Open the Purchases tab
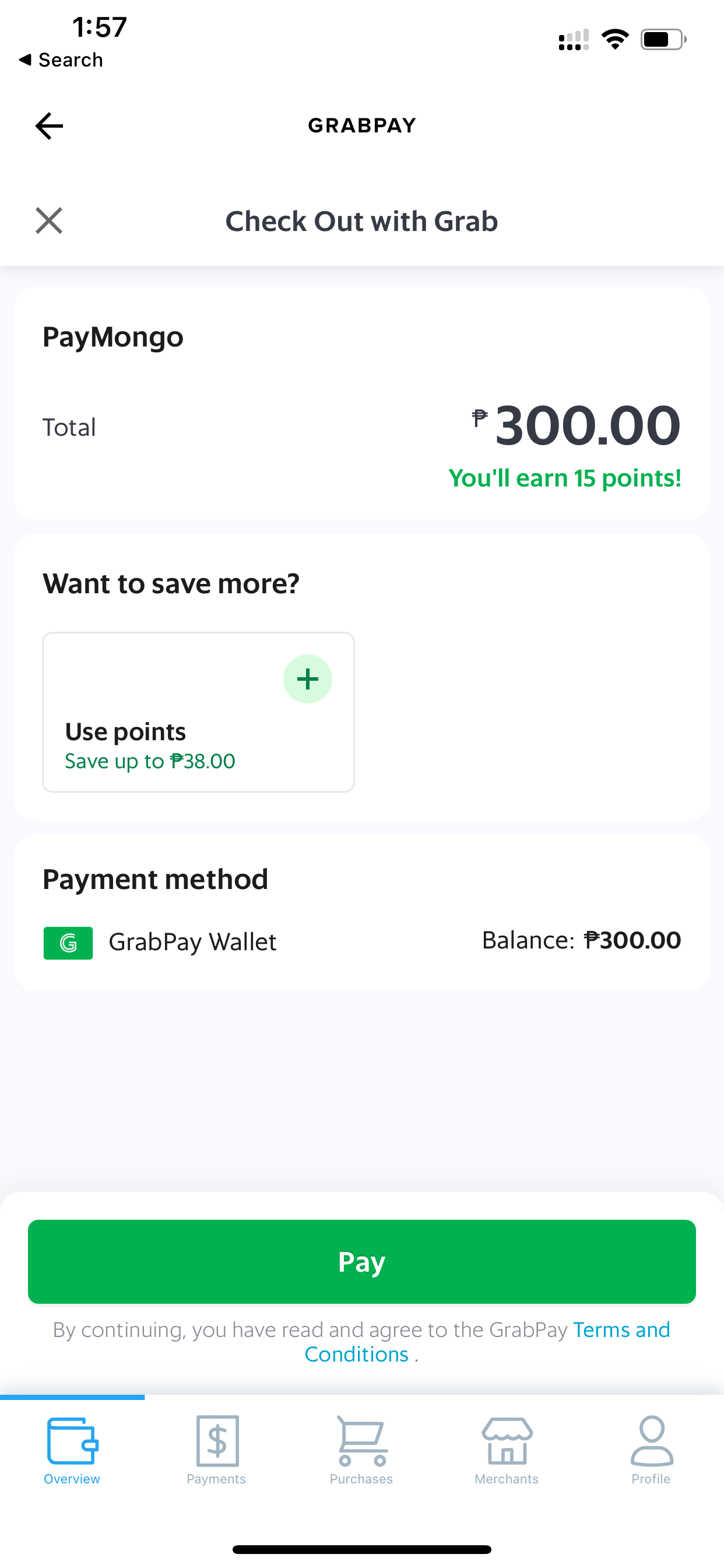724x1568 pixels. [361, 1451]
